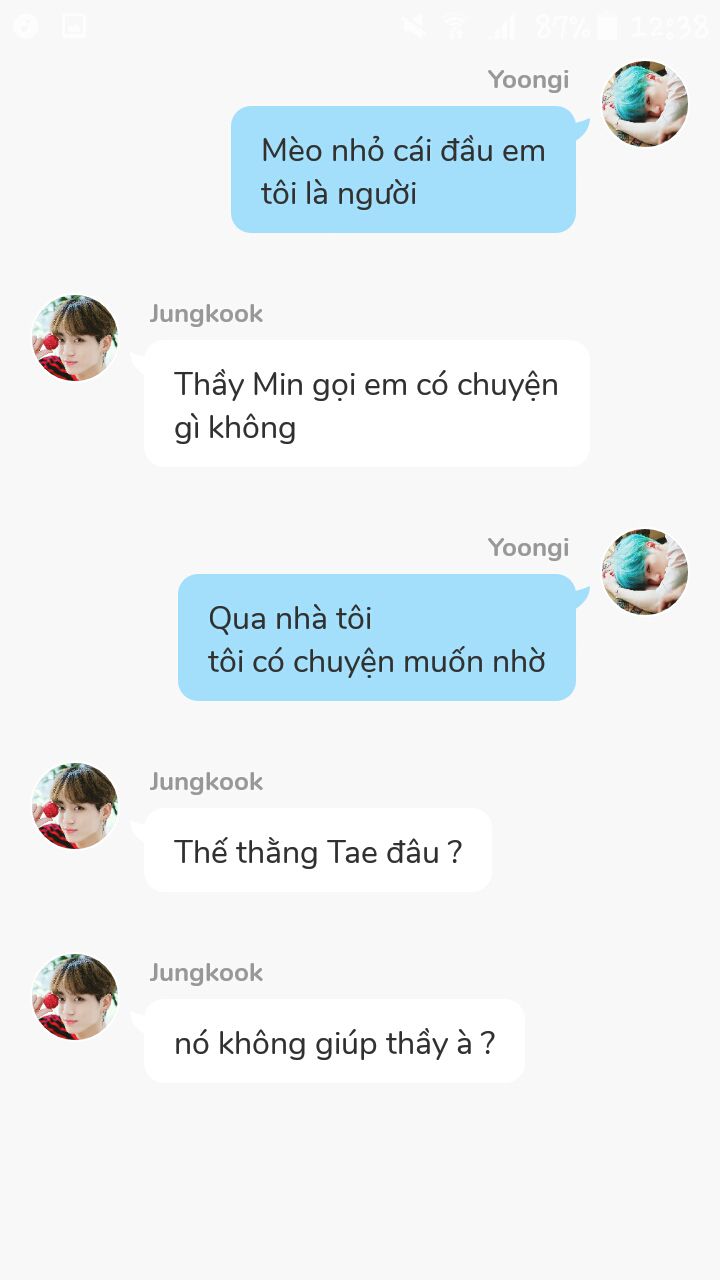Screen dimensions: 720x1280
Task: Tap Jungkook's avatar beside "Thầy Min gọi em" message
Action: tap(75, 338)
